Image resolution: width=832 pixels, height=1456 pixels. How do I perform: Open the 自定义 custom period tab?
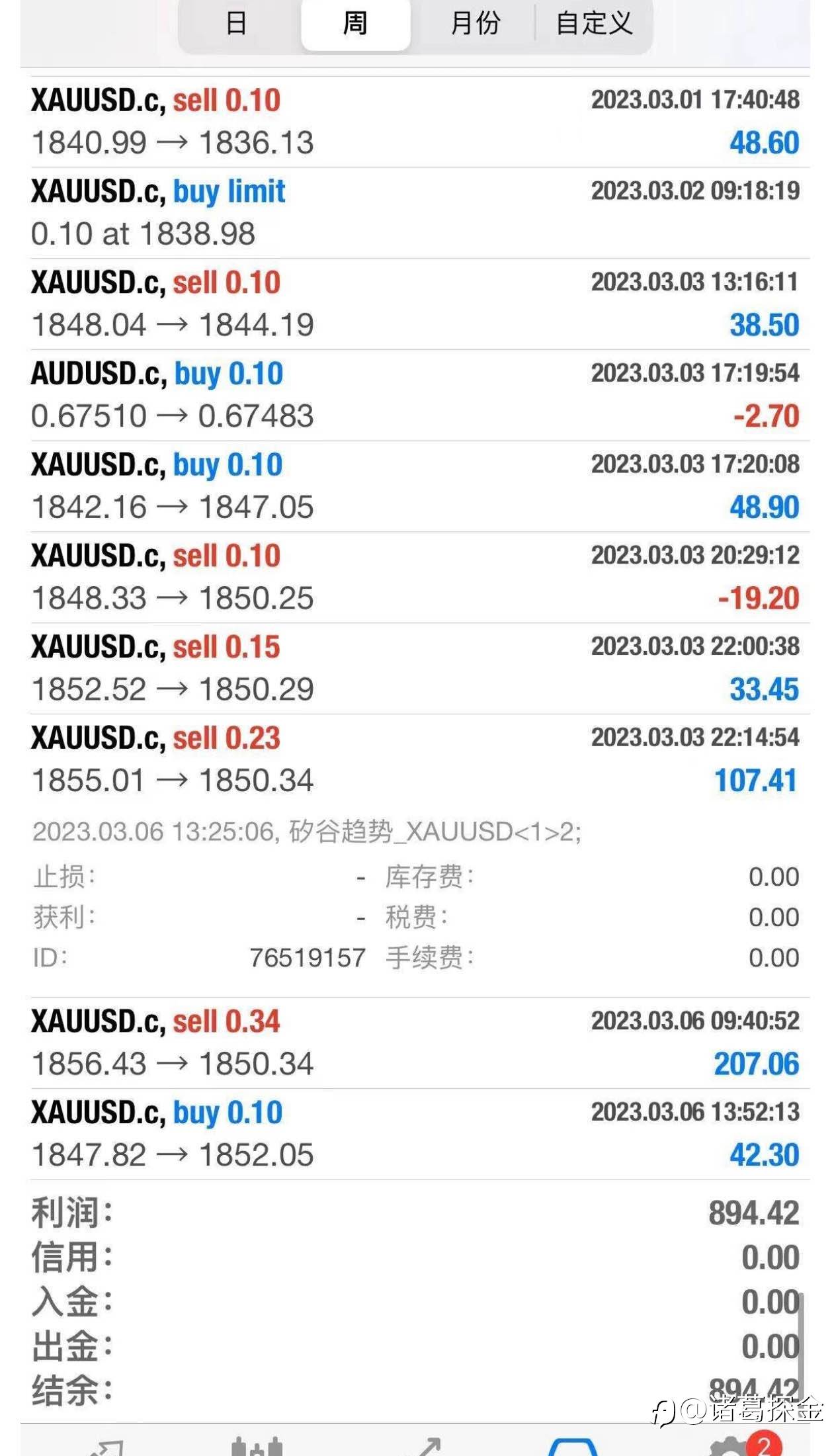pos(594,24)
